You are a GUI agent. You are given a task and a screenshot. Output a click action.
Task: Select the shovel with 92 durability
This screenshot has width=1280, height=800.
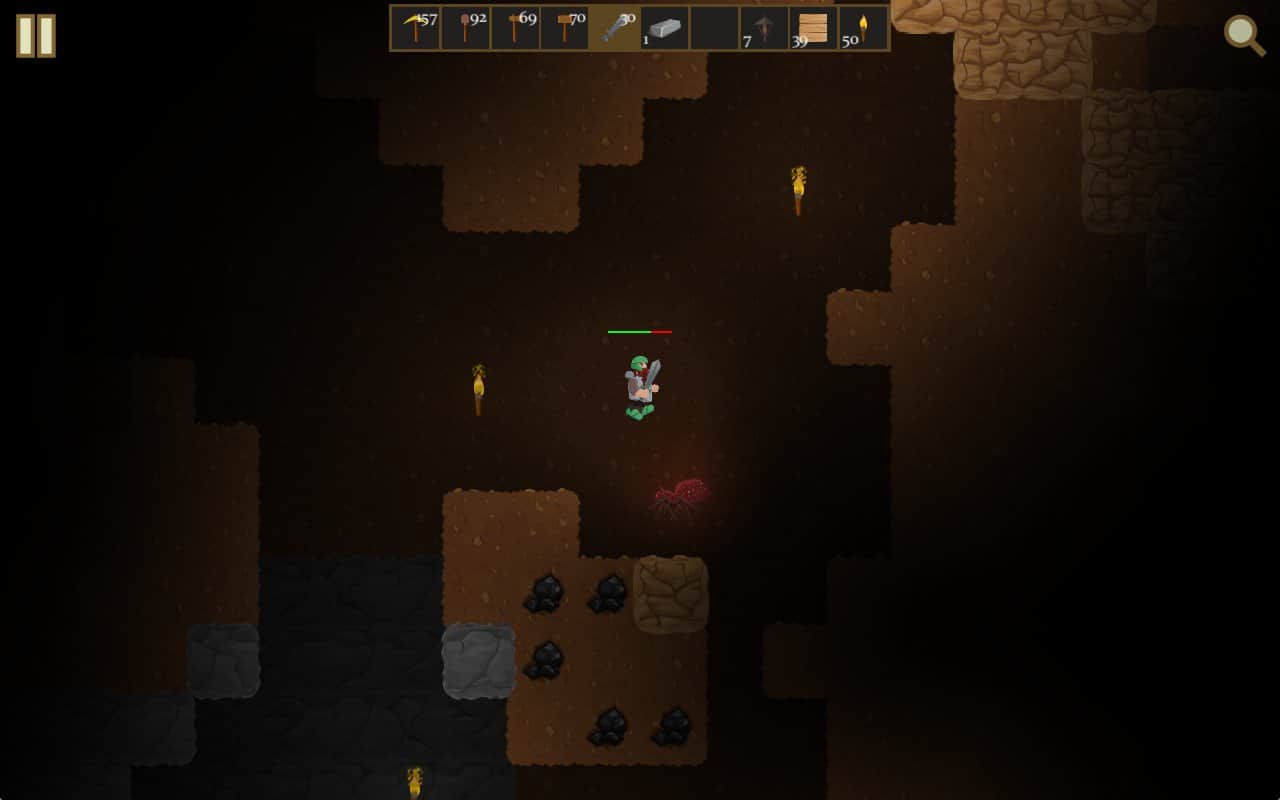coord(466,28)
